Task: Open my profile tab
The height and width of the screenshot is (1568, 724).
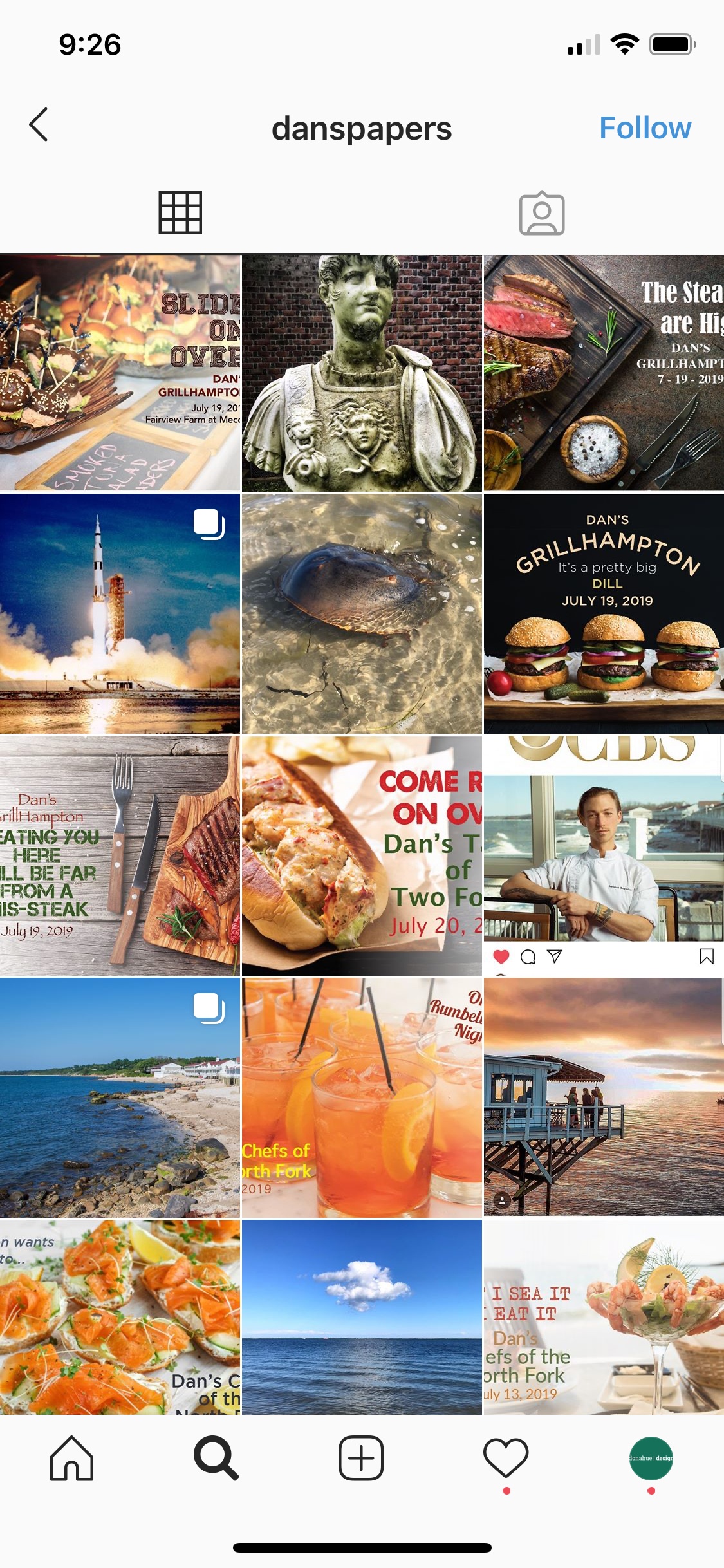Action: 651,1459
